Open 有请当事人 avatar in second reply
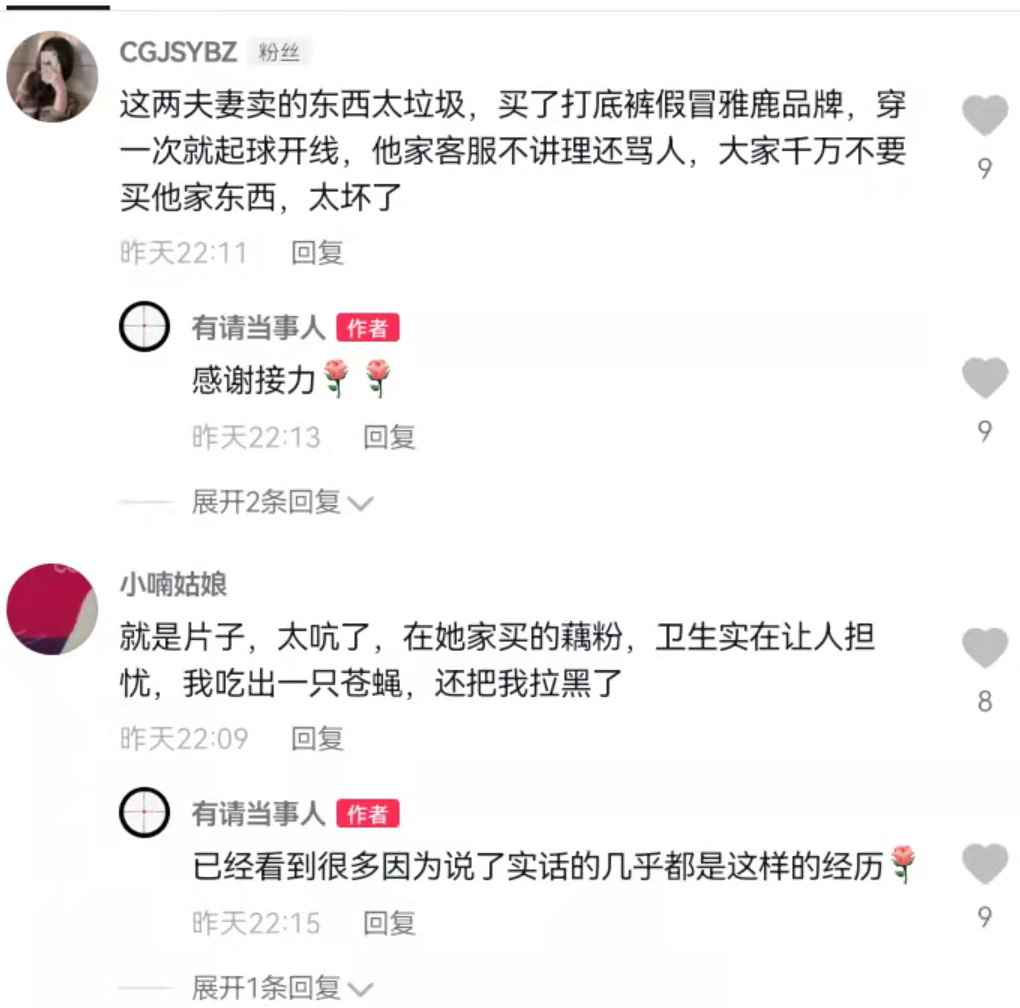1020x1008 pixels. 144,812
